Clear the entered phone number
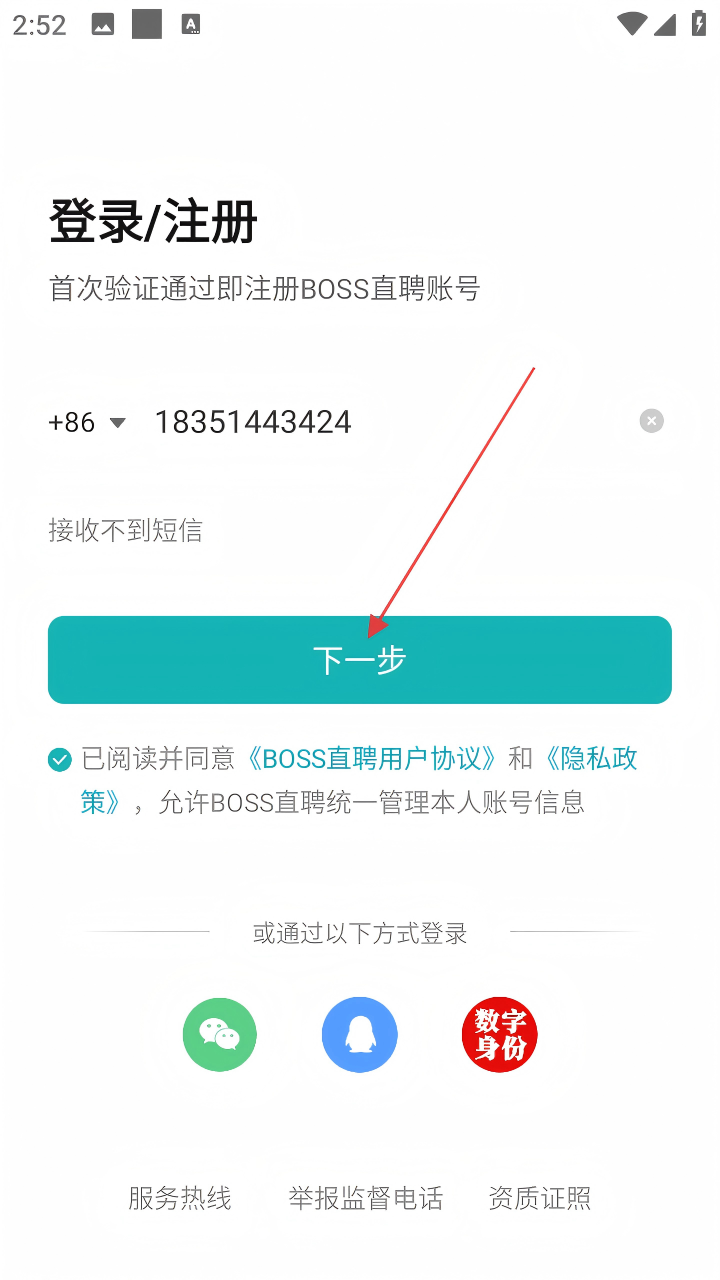The height and width of the screenshot is (1280, 720). [x=651, y=421]
